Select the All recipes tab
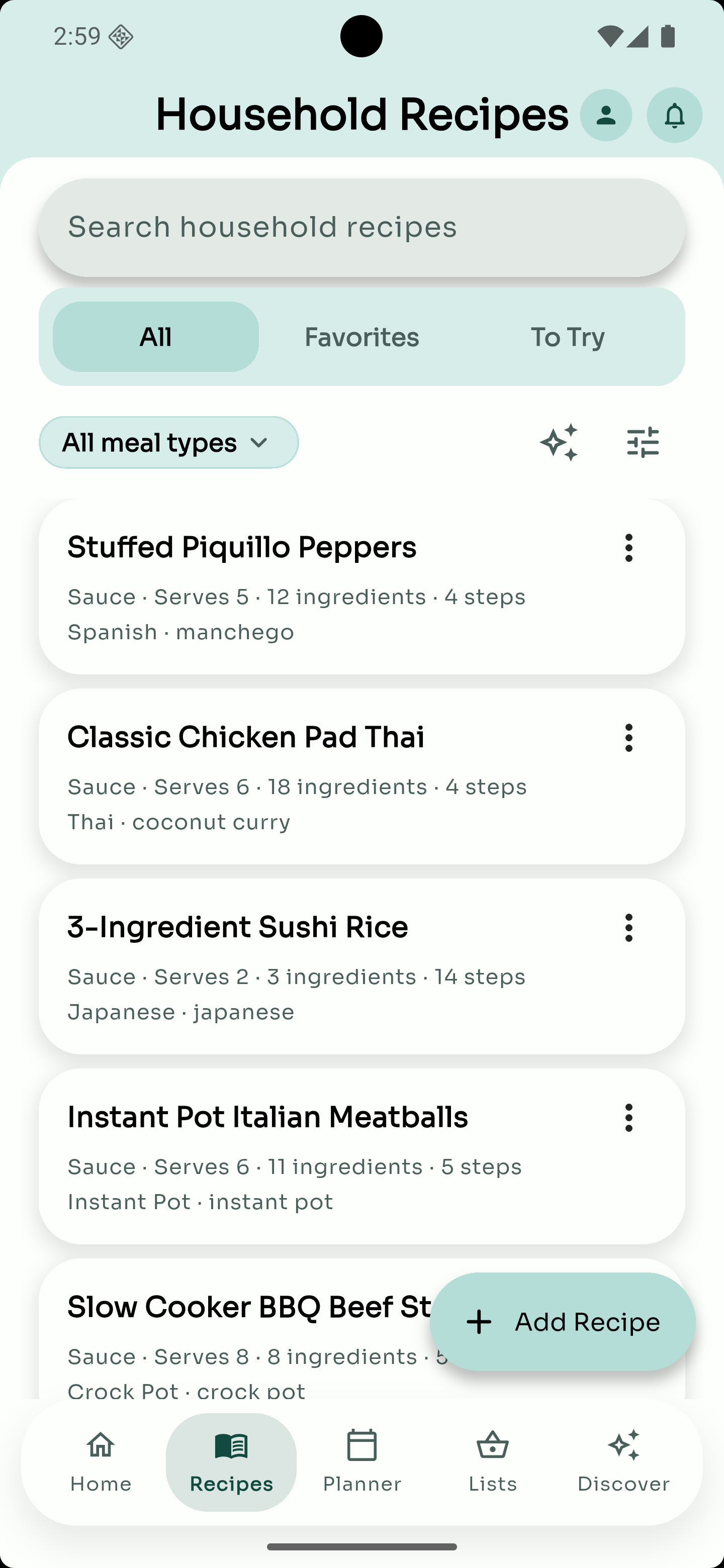The image size is (724, 1568). (156, 337)
